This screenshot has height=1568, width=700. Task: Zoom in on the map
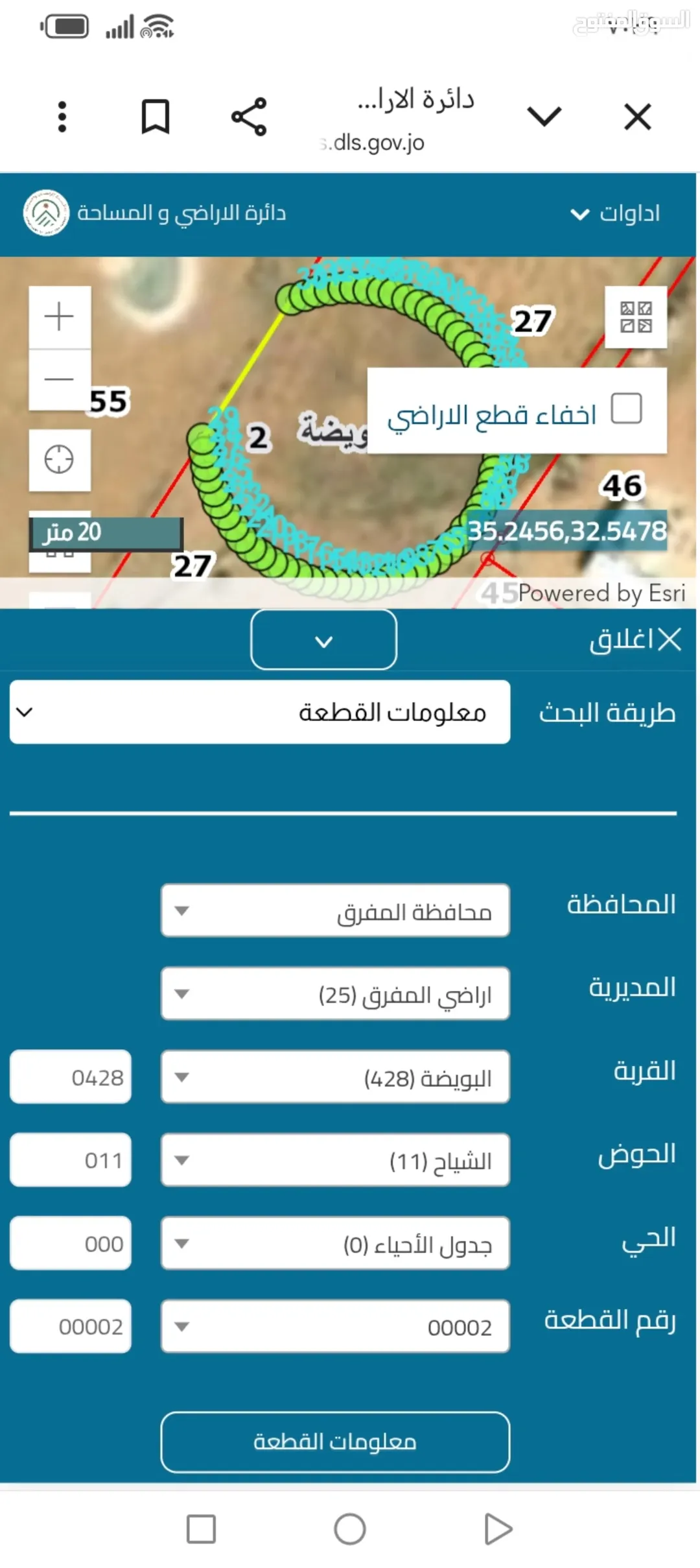[x=60, y=317]
